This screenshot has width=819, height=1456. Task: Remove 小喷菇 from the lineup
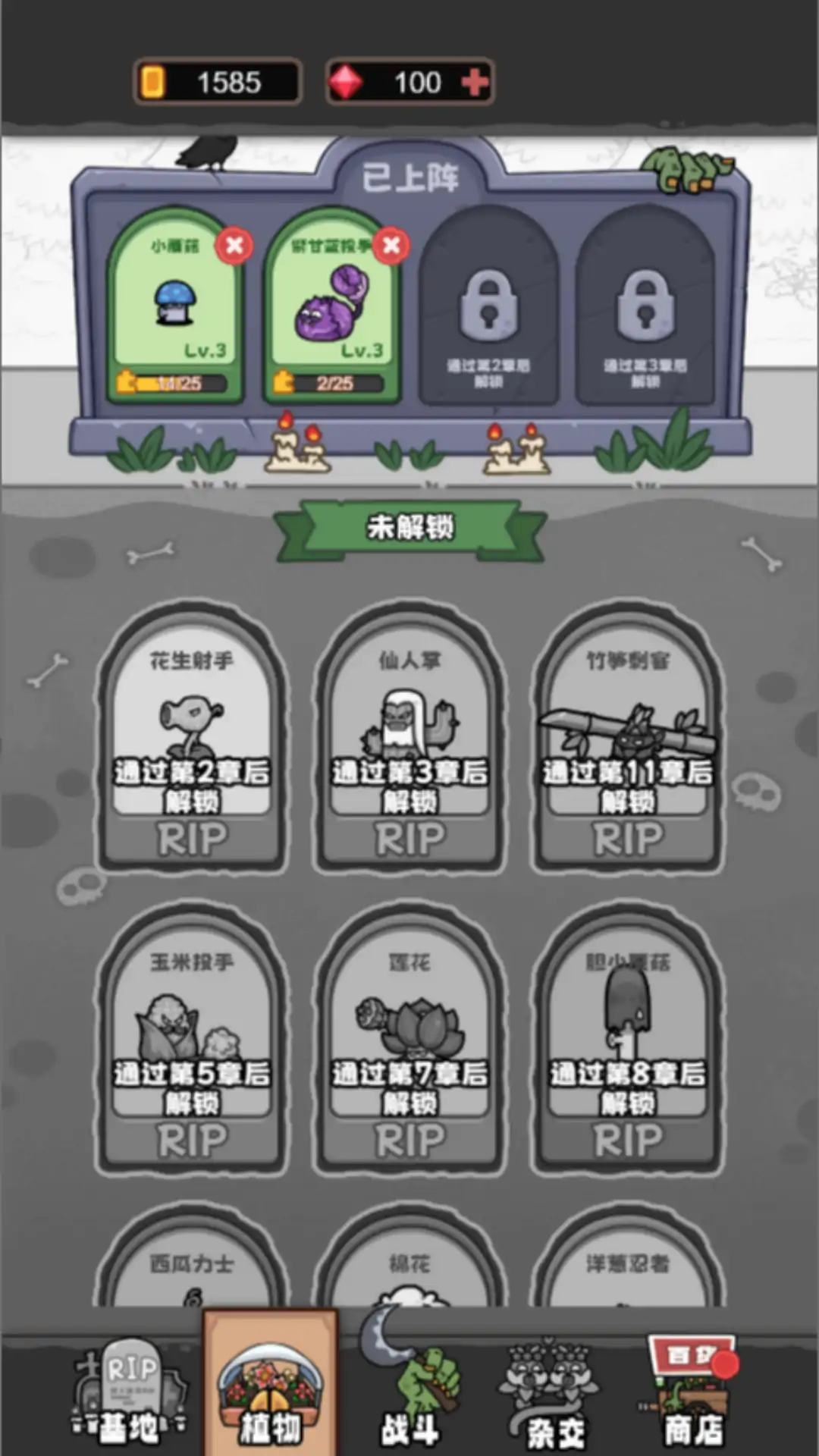234,245
